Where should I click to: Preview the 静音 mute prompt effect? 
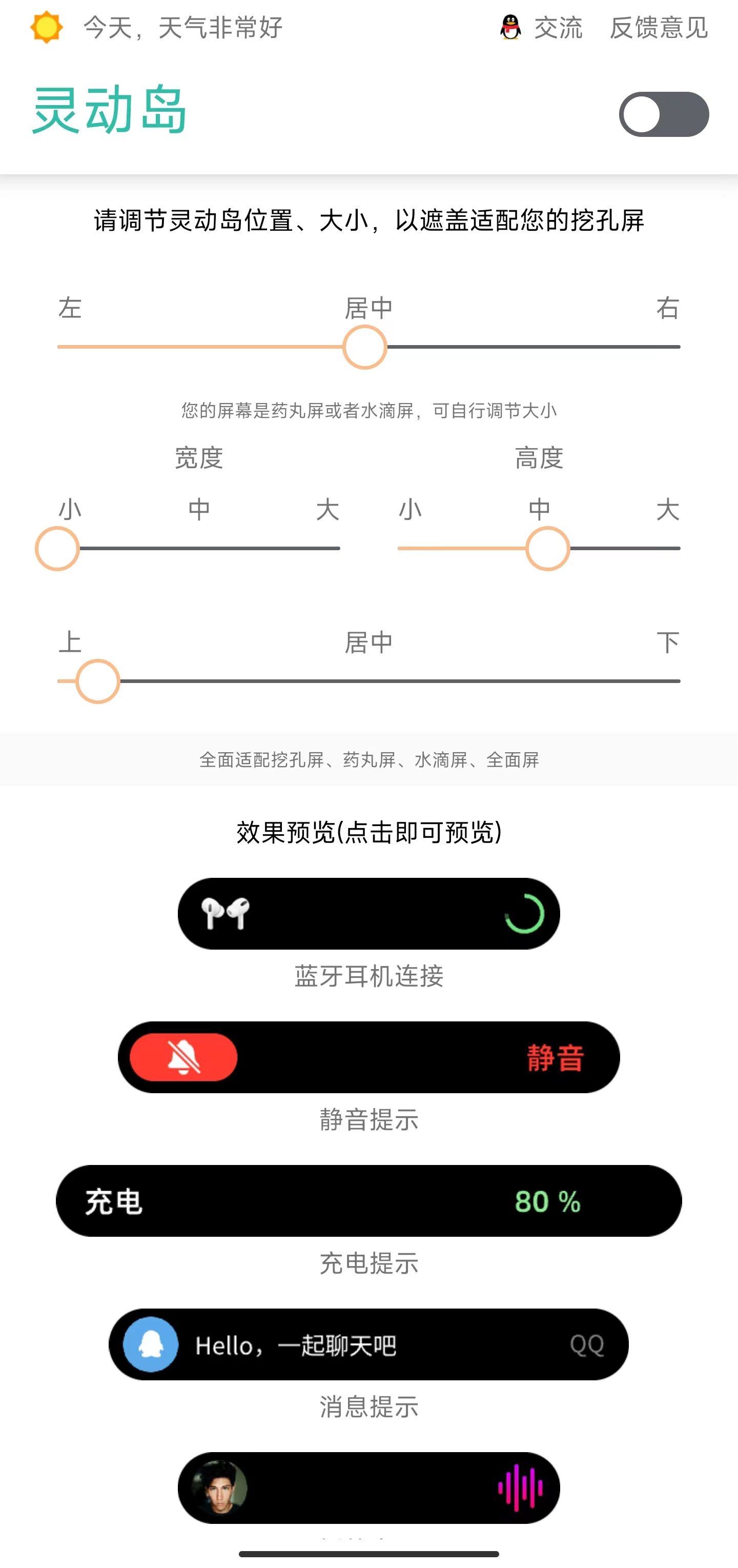click(x=368, y=1057)
